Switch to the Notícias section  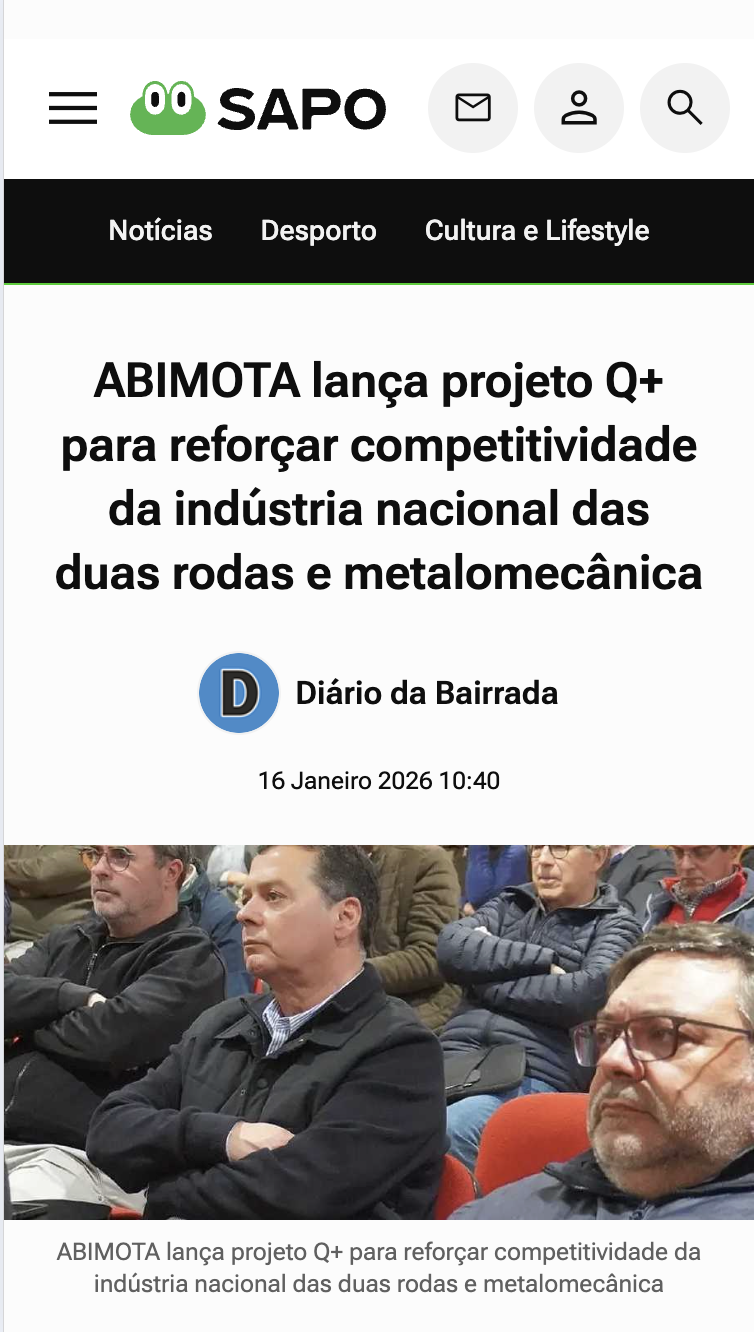click(160, 231)
